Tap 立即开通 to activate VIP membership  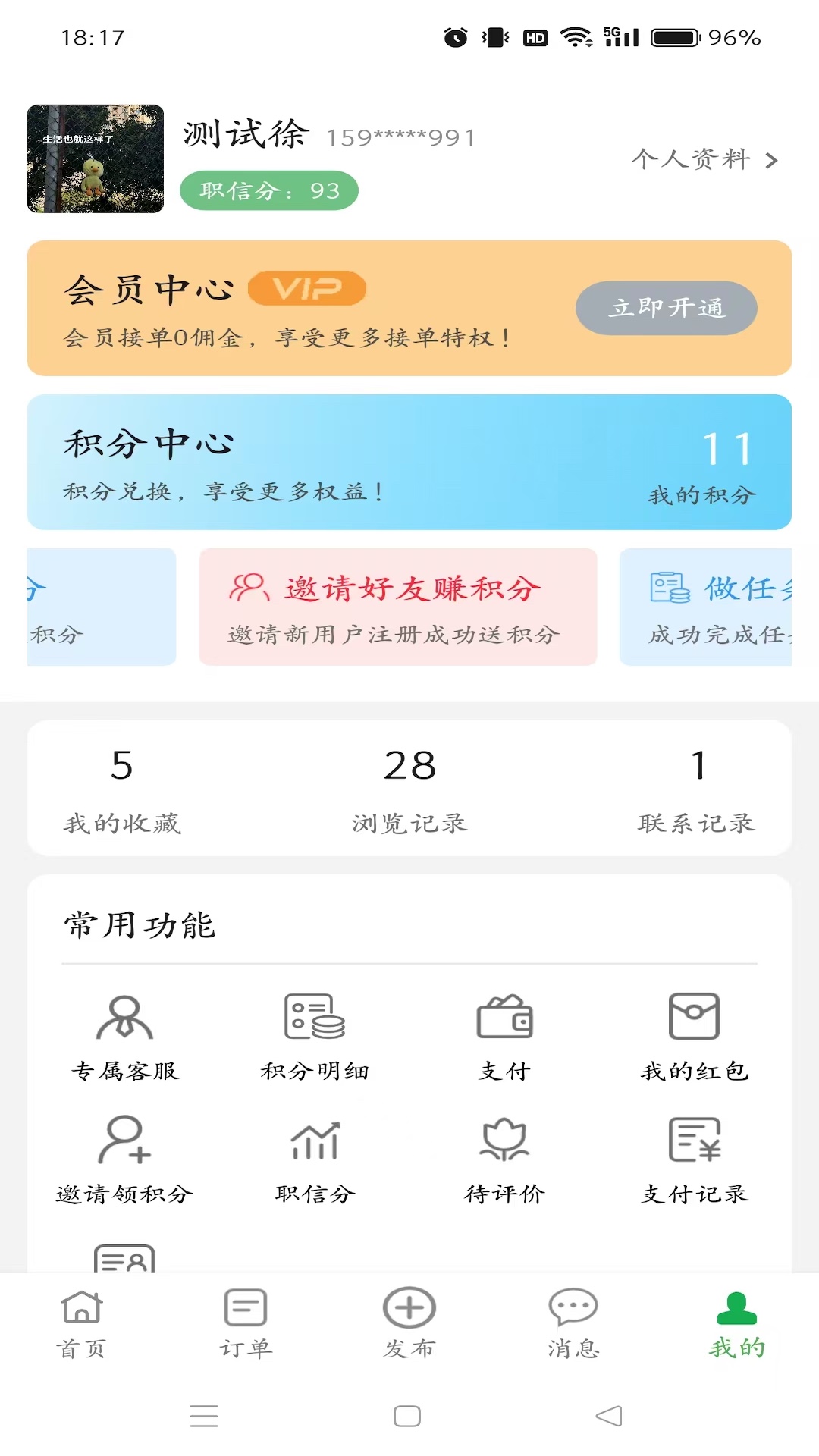point(666,308)
